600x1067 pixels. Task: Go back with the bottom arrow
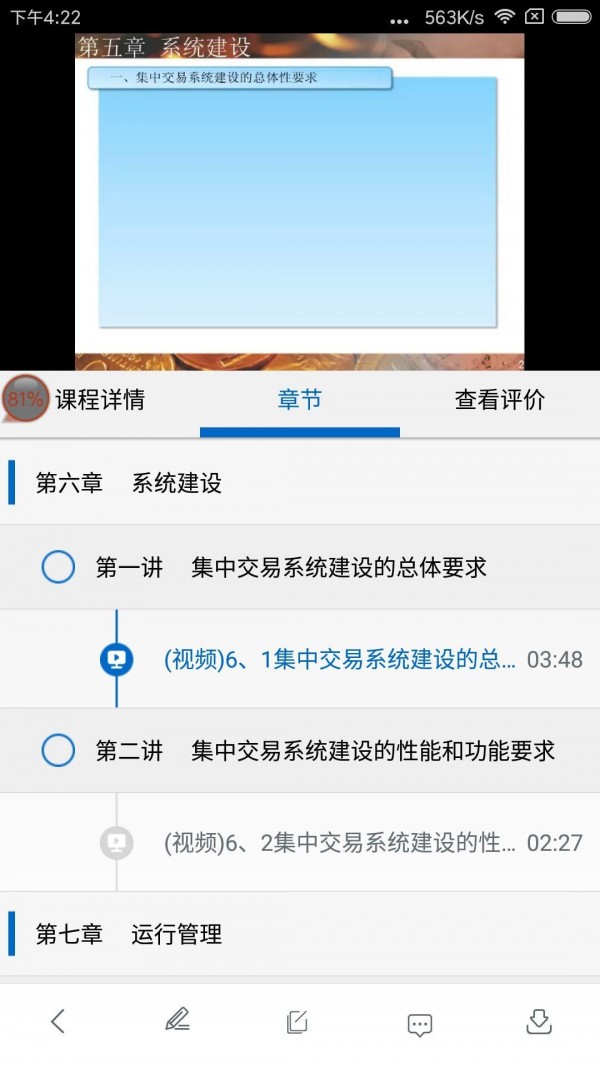click(58, 1021)
